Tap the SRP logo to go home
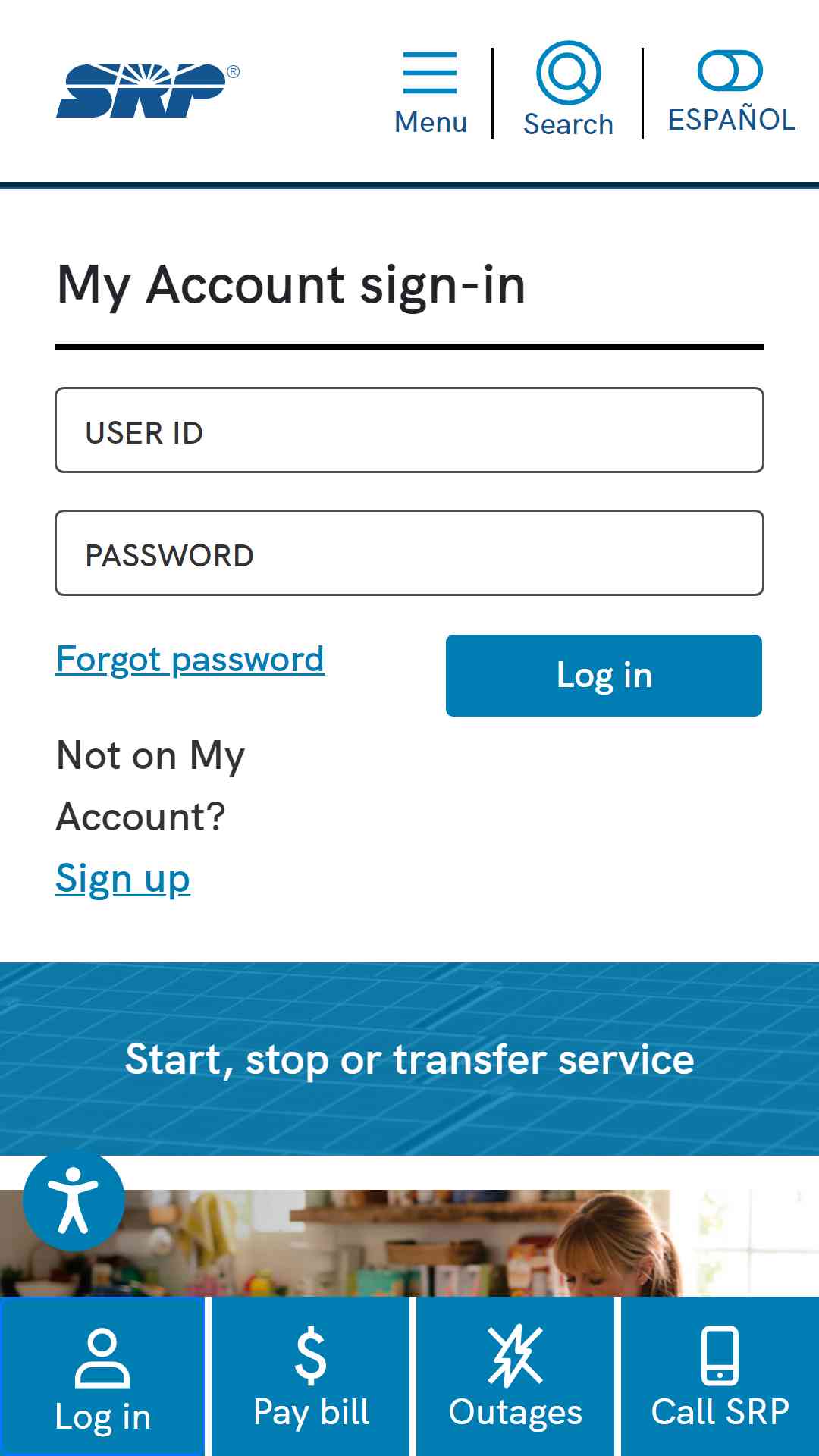The height and width of the screenshot is (1456, 819). [x=148, y=91]
